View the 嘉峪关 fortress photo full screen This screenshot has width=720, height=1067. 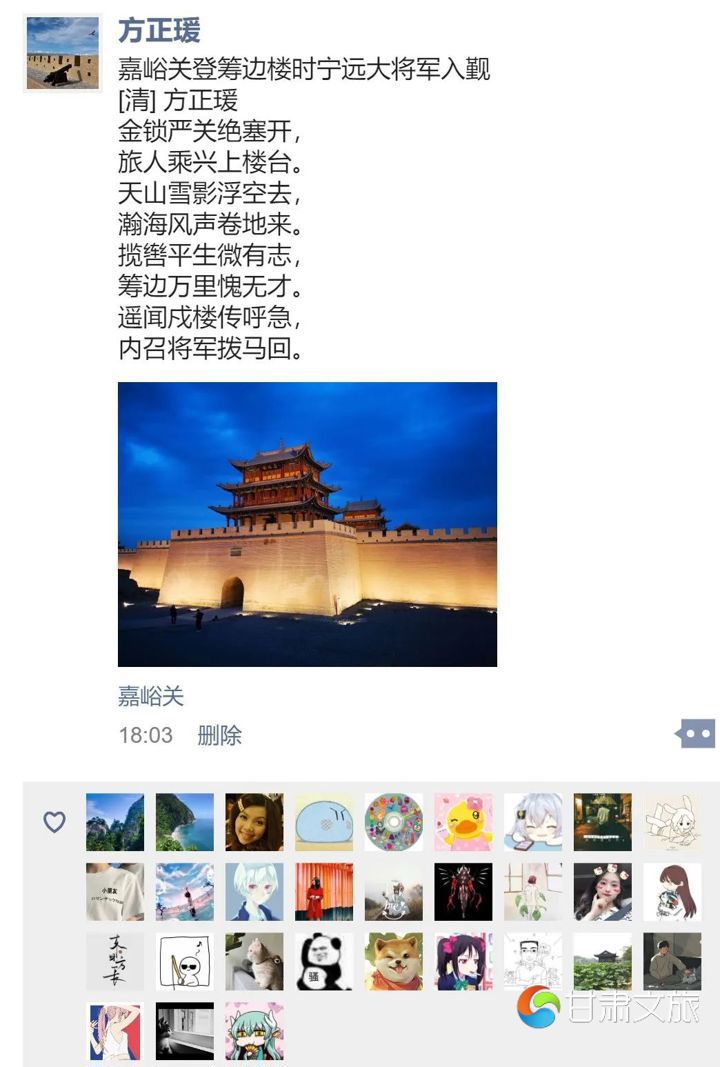tap(307, 524)
